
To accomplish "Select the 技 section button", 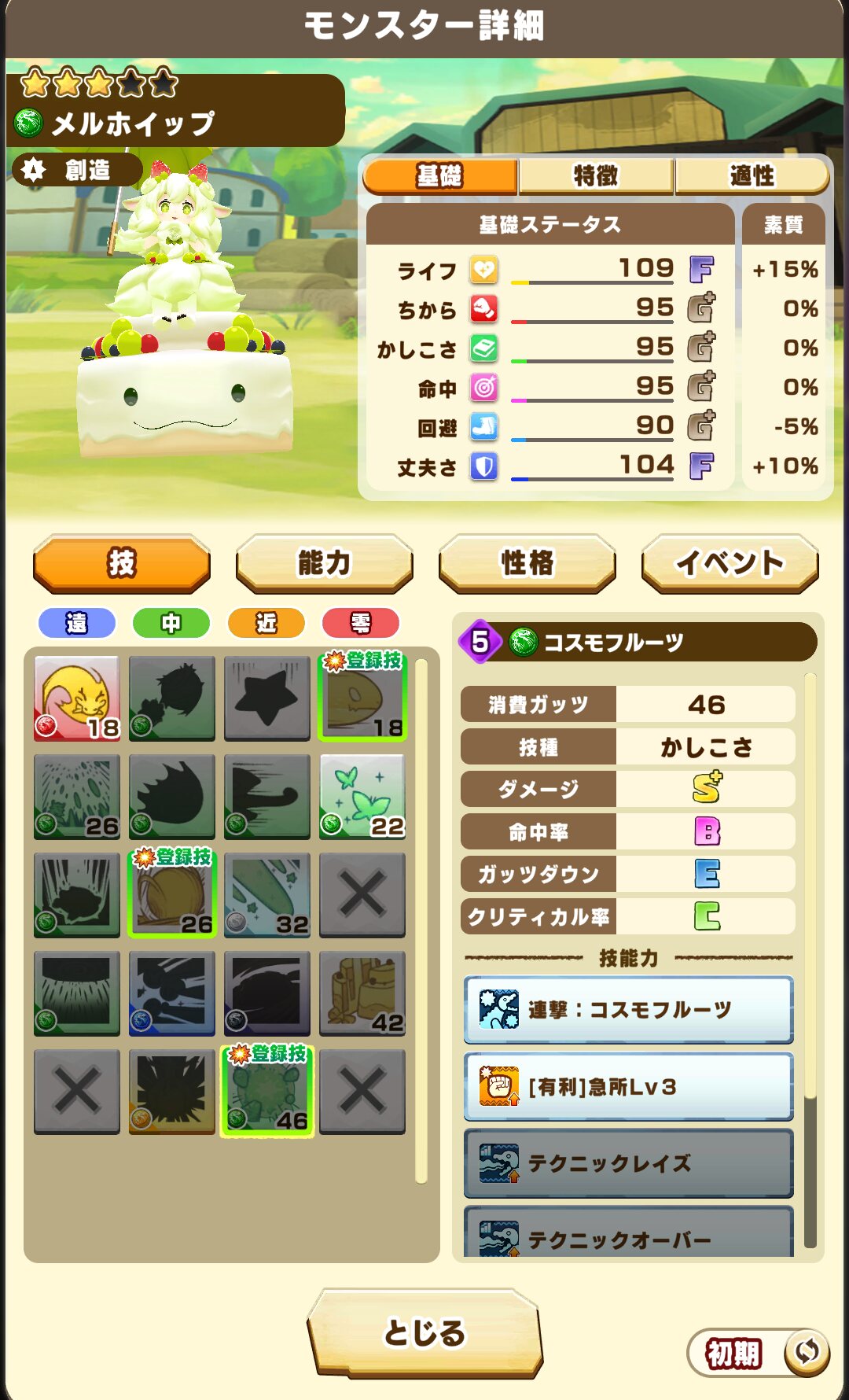I will point(122,563).
